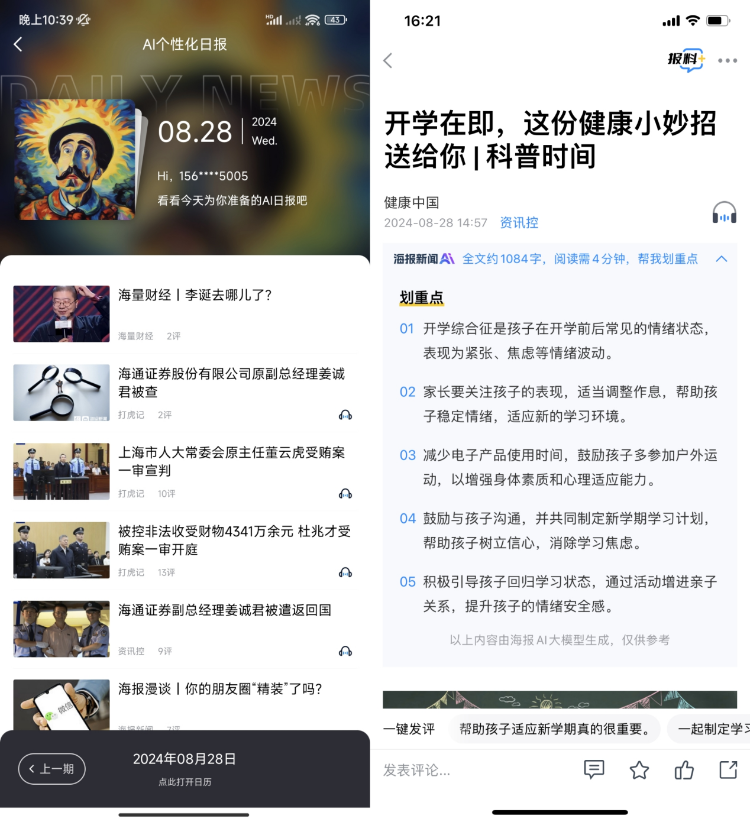Open calendar via 2024年08月28日
The width and height of the screenshot is (750, 822).
185,767
